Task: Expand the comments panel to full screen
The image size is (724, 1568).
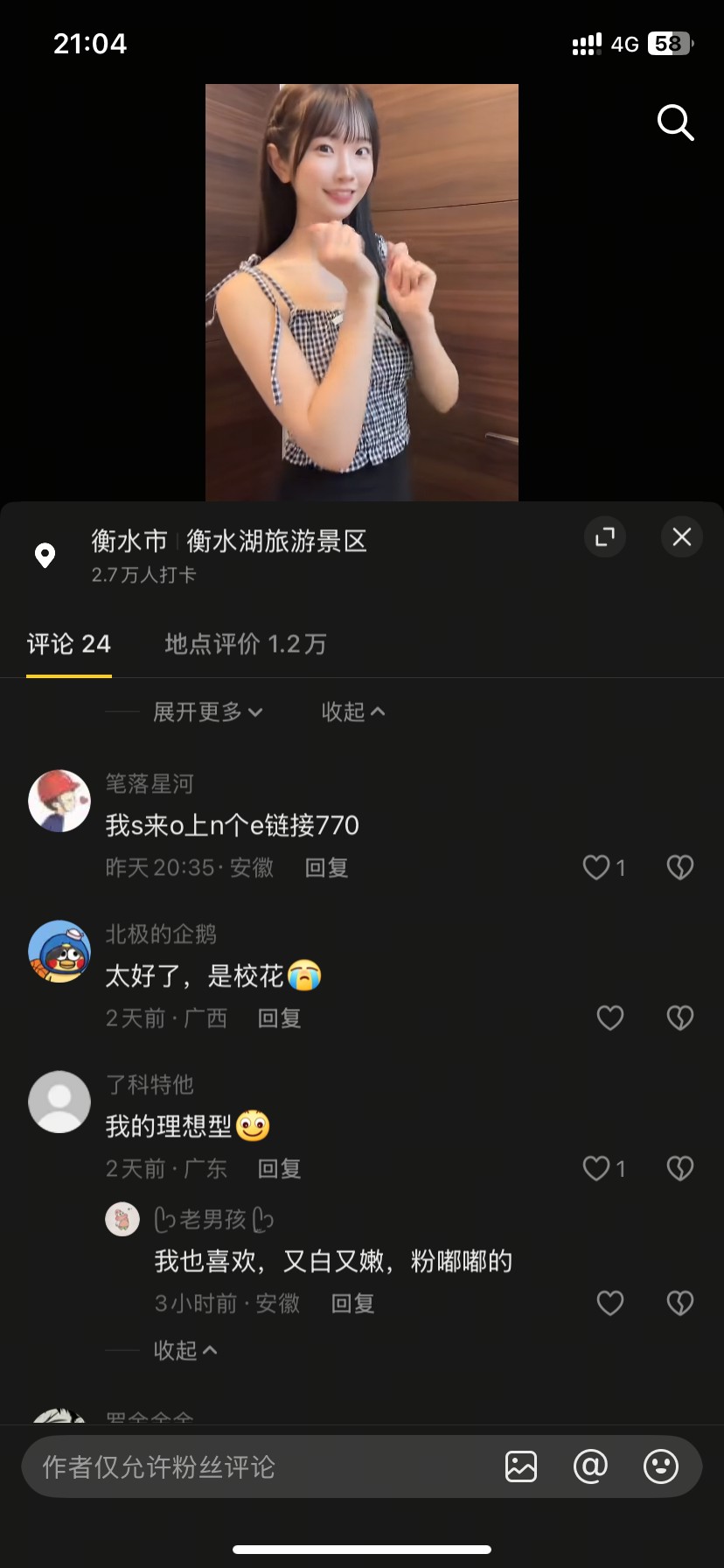Action: click(x=605, y=536)
